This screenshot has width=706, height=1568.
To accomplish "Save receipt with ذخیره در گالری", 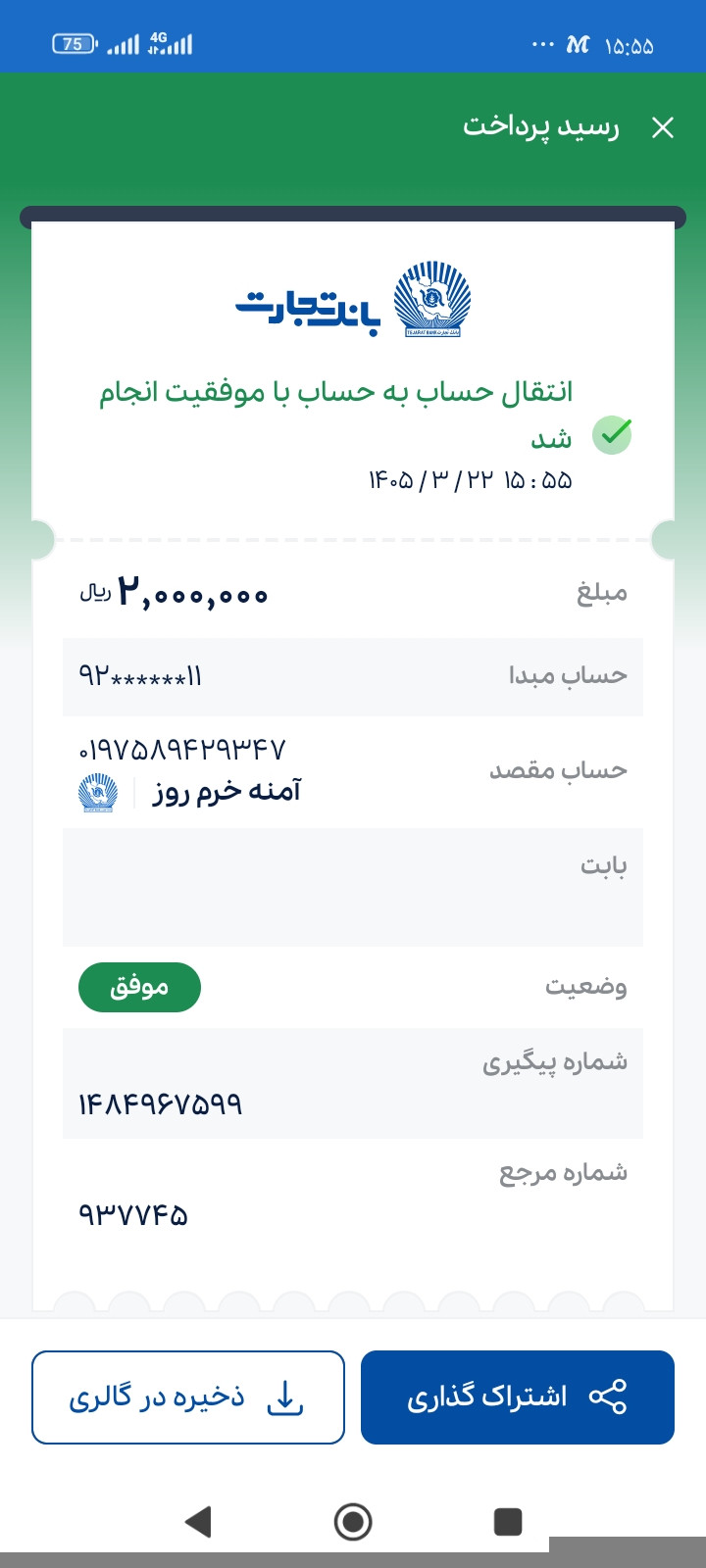I will coord(188,1397).
